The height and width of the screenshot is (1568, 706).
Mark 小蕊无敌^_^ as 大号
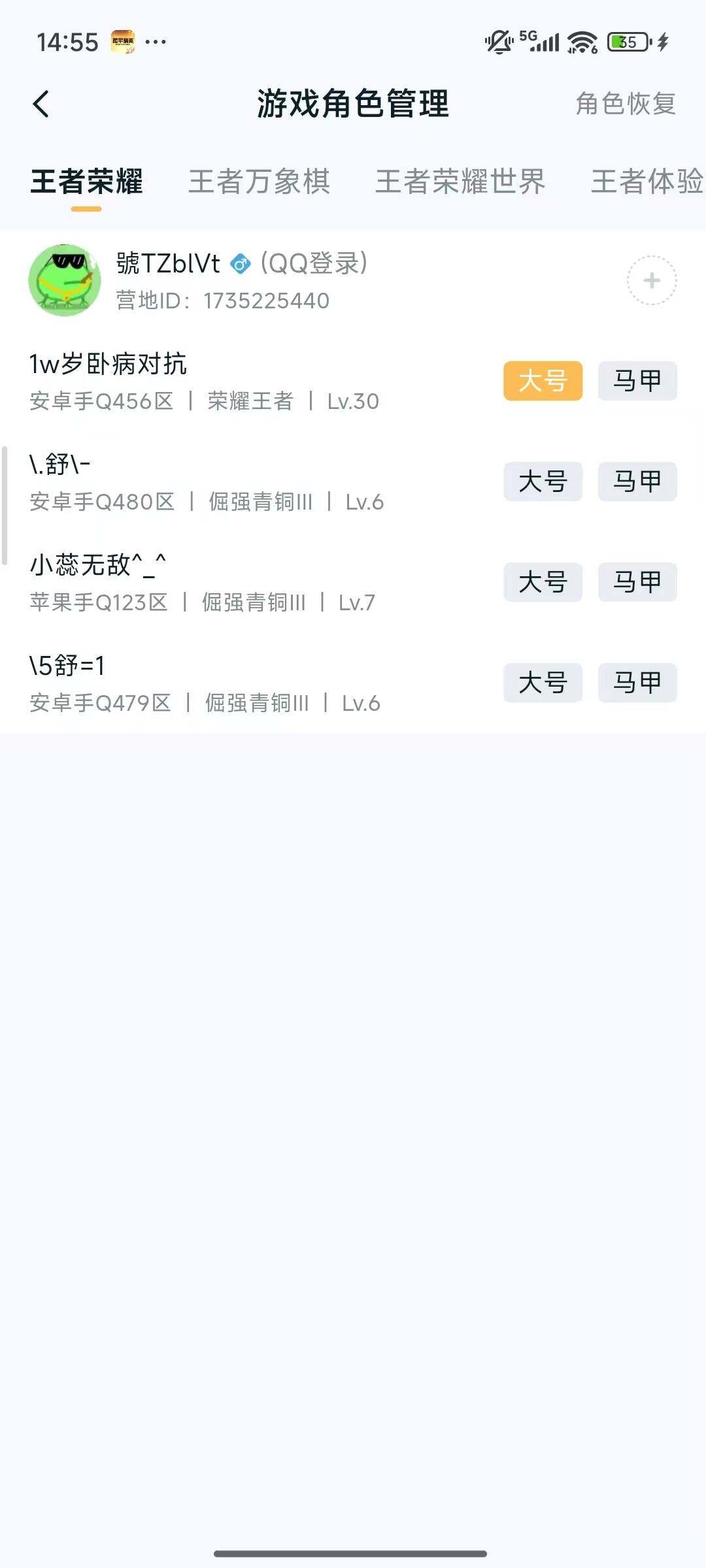[x=544, y=583]
